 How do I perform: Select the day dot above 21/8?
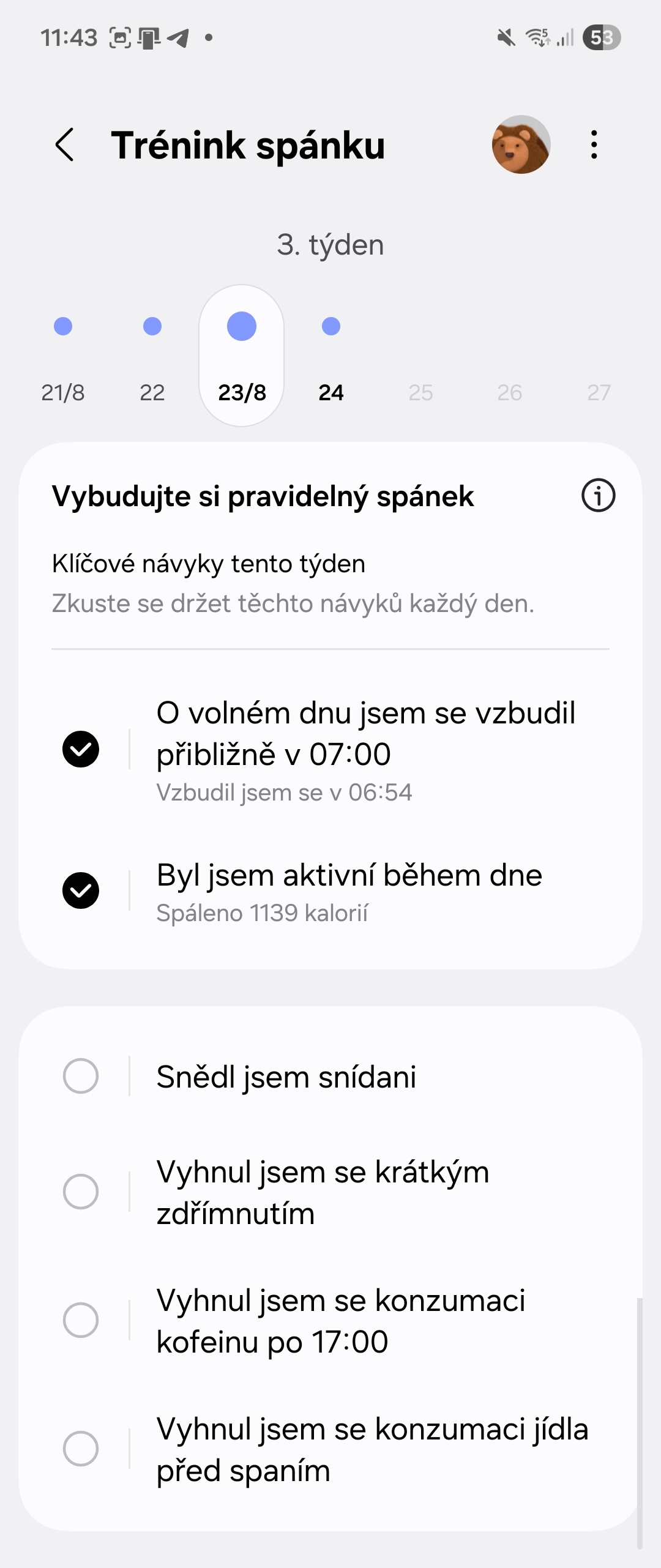[x=64, y=326]
